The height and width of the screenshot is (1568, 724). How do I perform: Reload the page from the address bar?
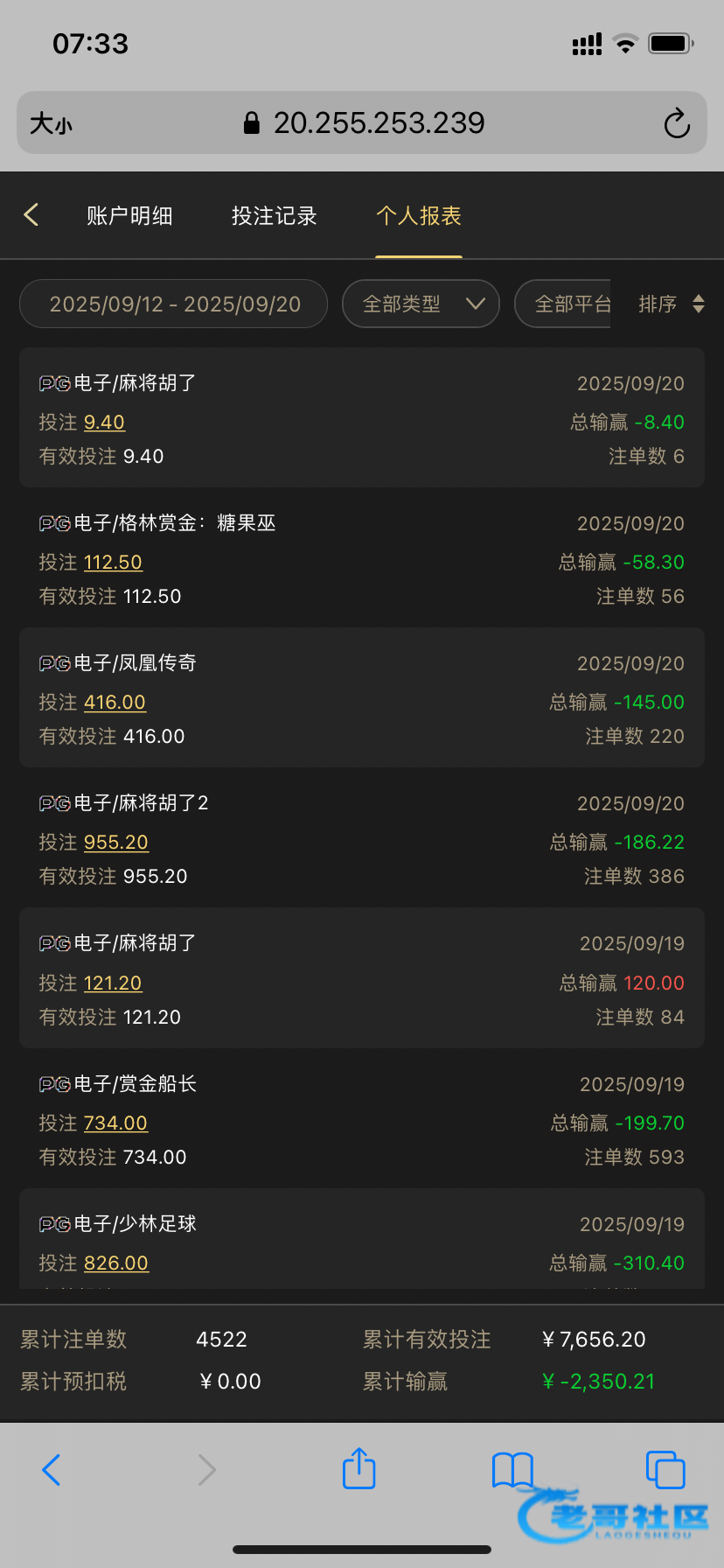pyautogui.click(x=677, y=123)
